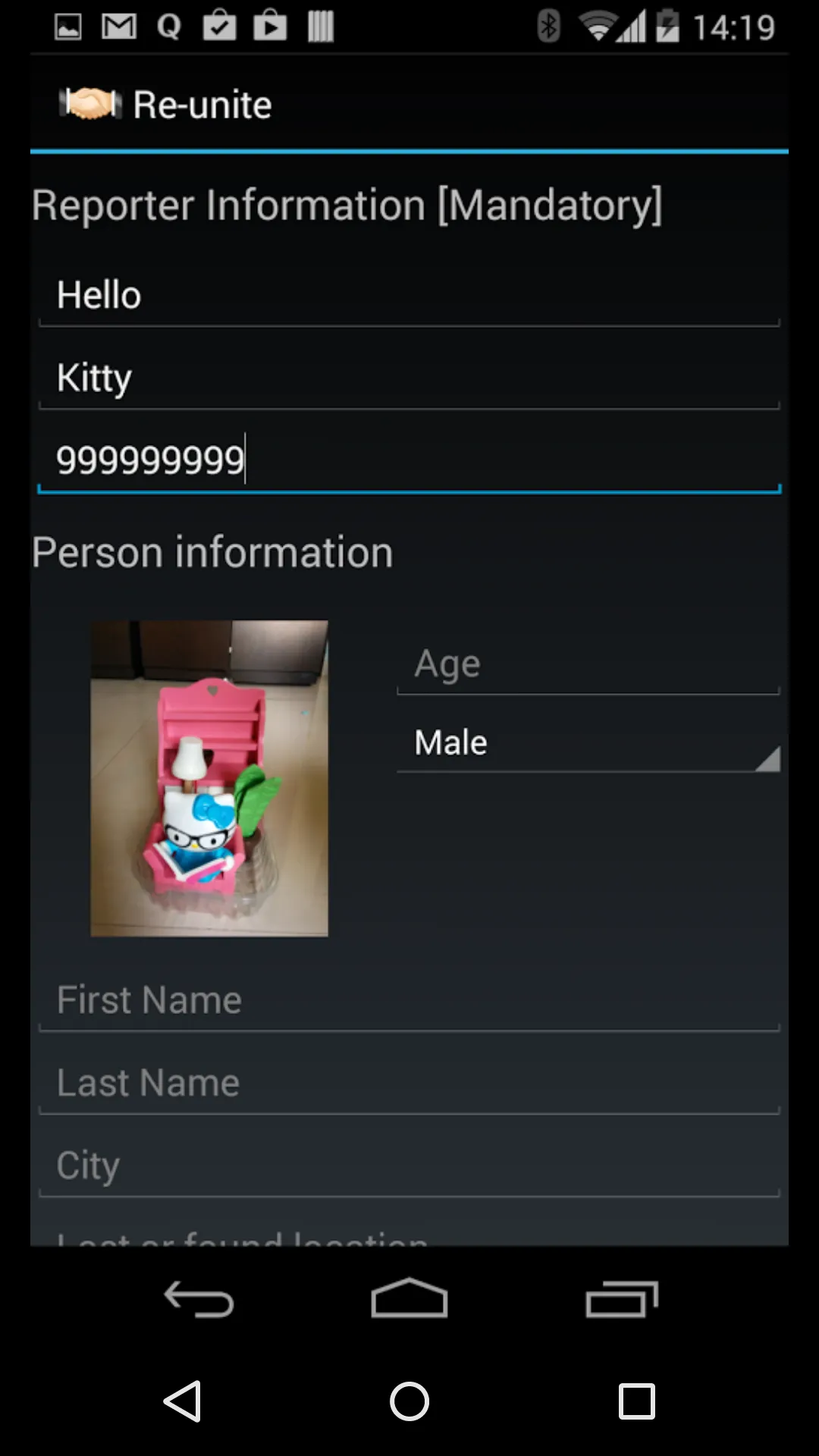
Task: Tap the circular system home button
Action: 409,1401
